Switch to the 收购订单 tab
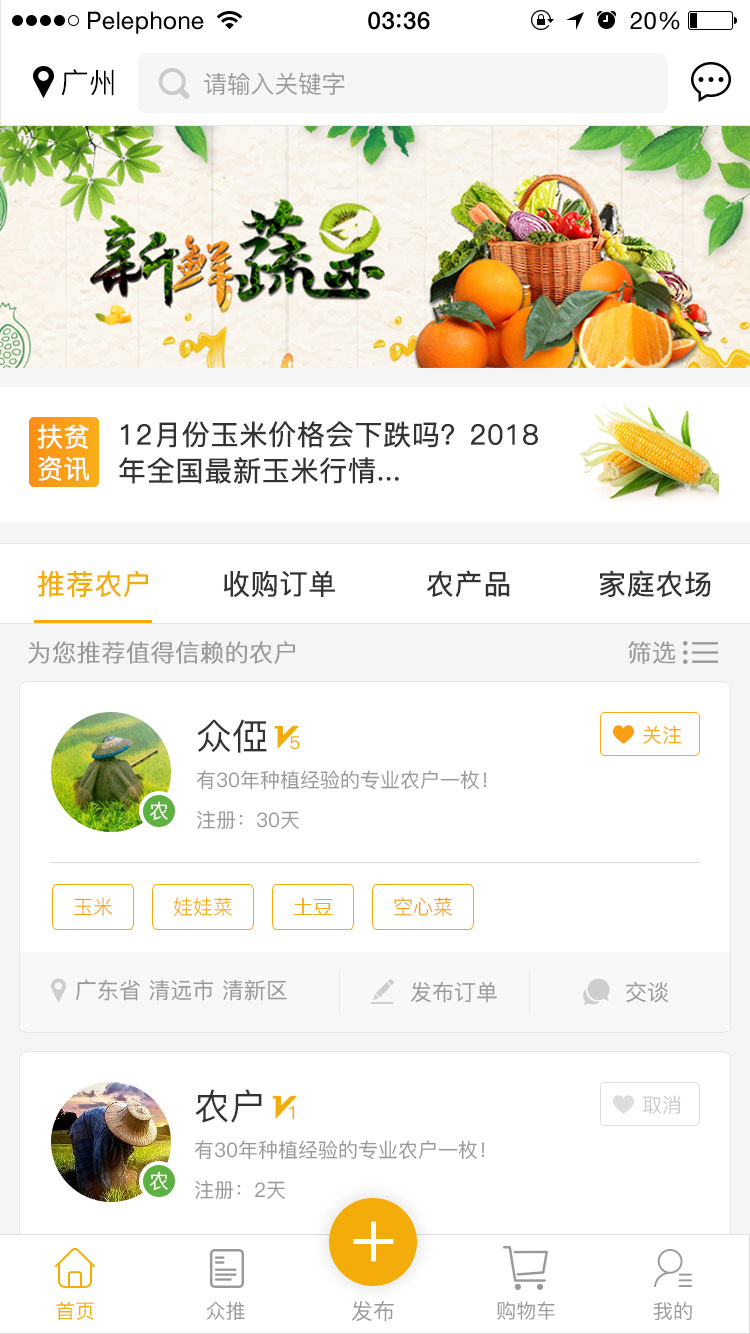This screenshot has height=1334, width=750. 279,584
